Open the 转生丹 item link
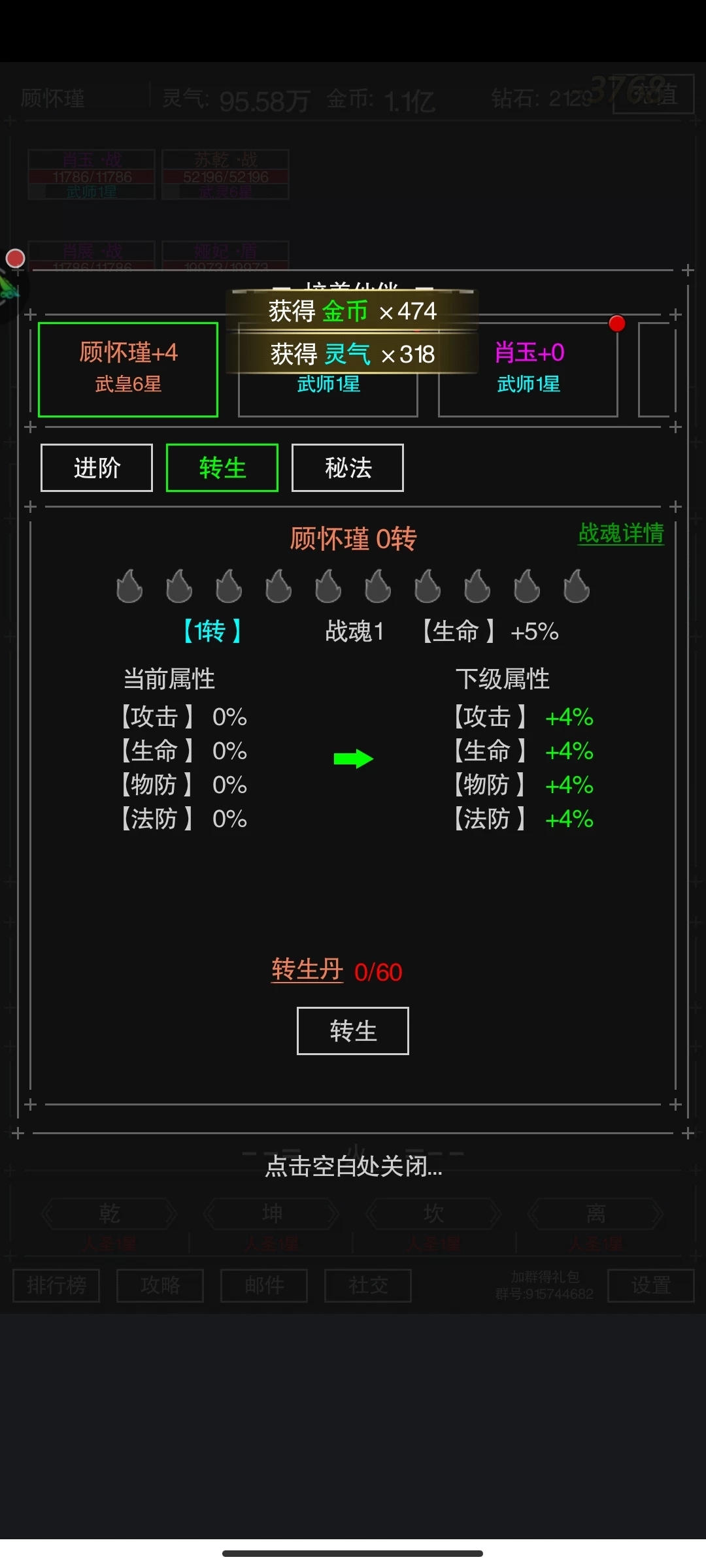 click(307, 970)
